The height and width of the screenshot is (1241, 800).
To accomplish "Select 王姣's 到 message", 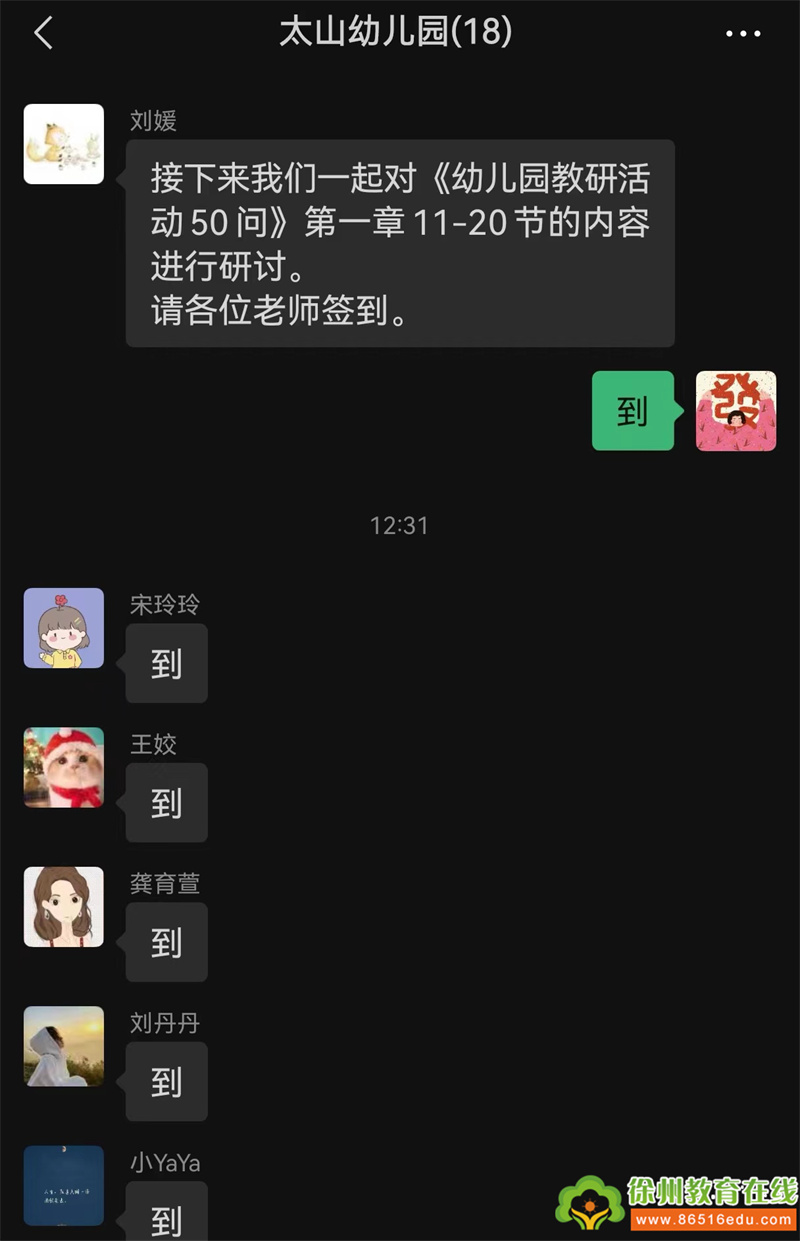I will click(x=165, y=802).
